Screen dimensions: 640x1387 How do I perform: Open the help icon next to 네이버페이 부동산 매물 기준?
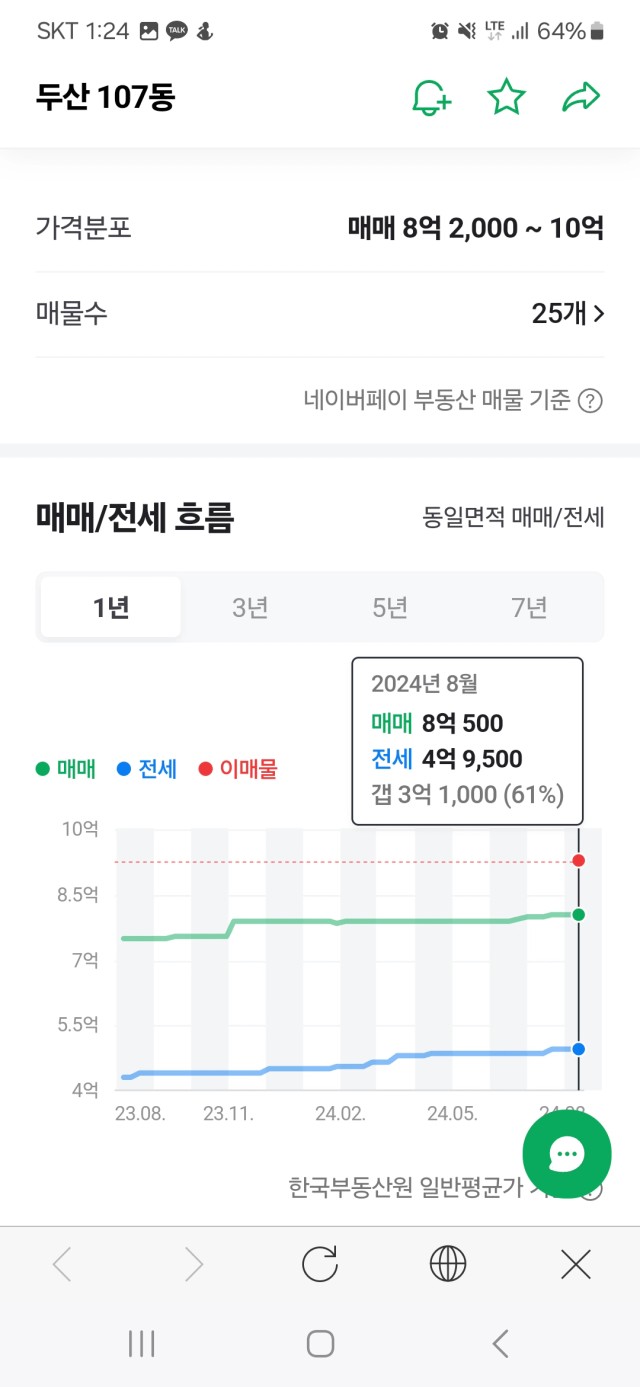coord(591,401)
